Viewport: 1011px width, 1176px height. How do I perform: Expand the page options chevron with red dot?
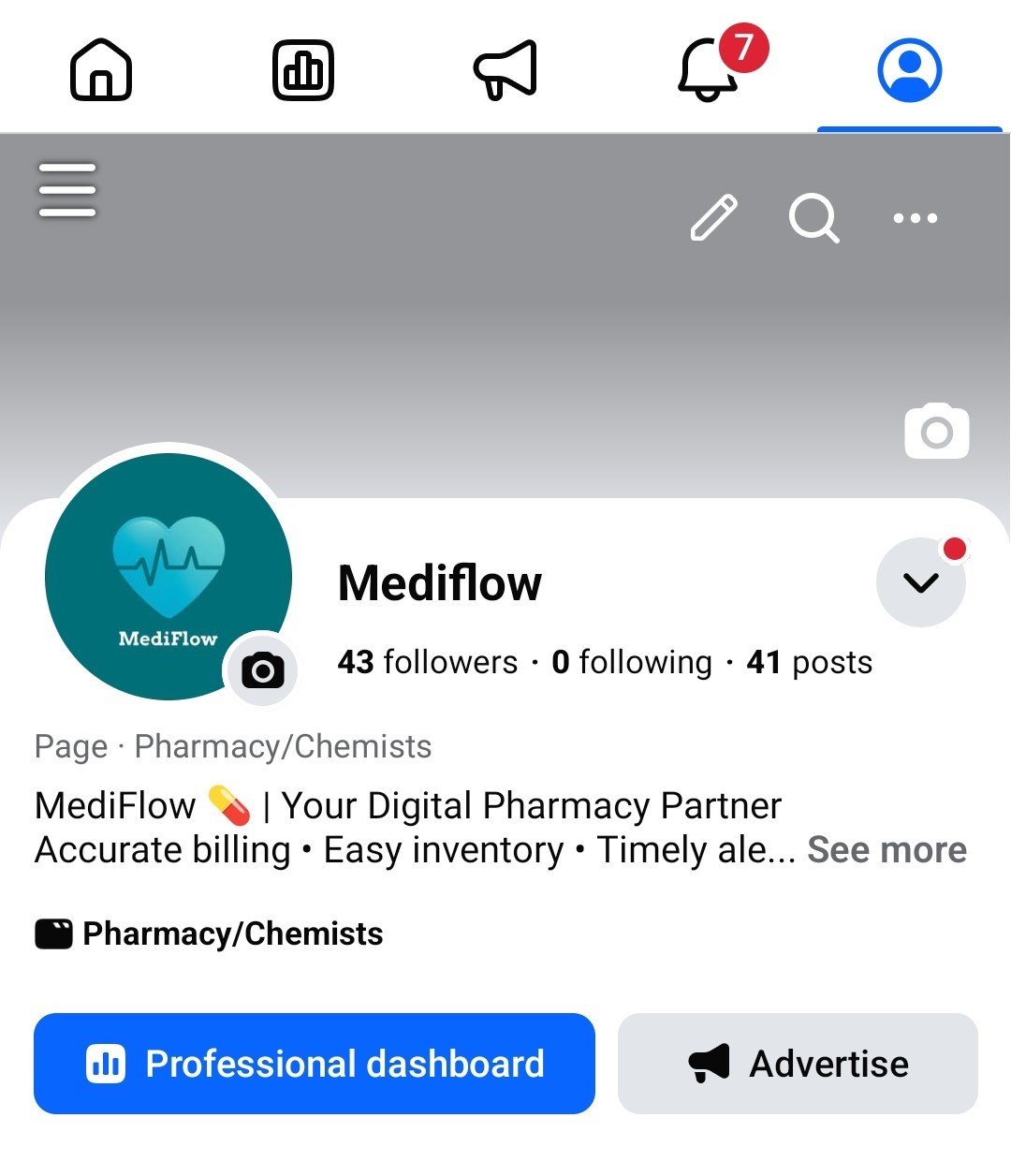[920, 581]
